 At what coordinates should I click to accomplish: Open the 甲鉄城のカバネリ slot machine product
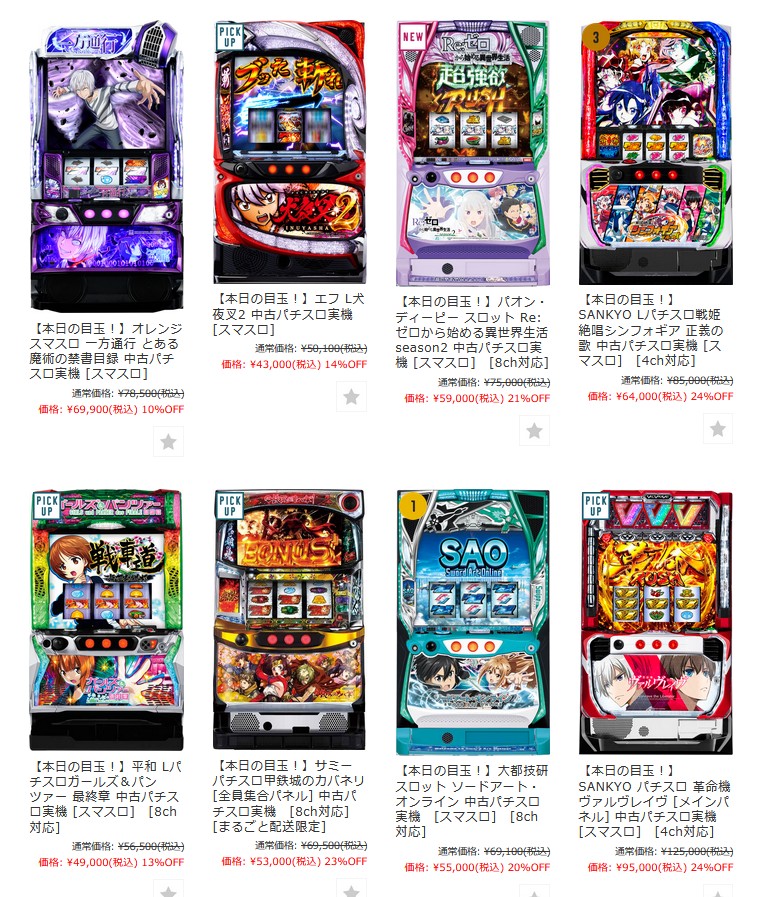click(x=289, y=618)
